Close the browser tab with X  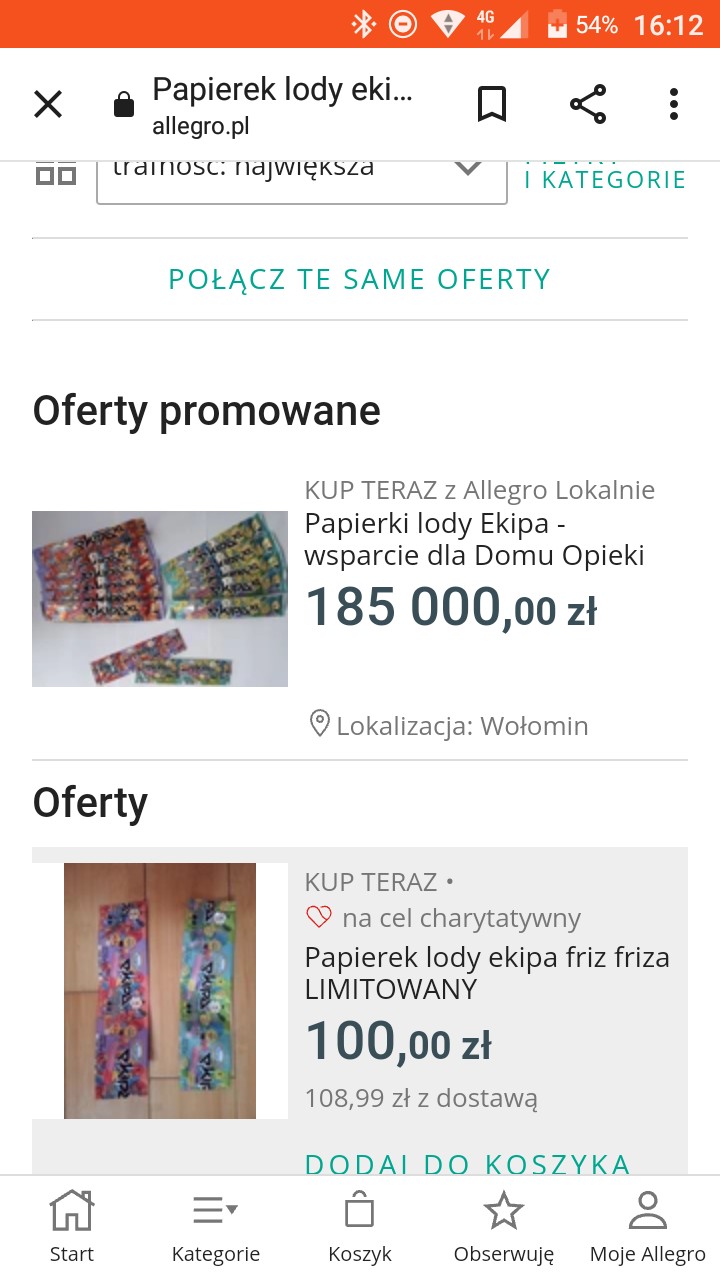coord(48,104)
